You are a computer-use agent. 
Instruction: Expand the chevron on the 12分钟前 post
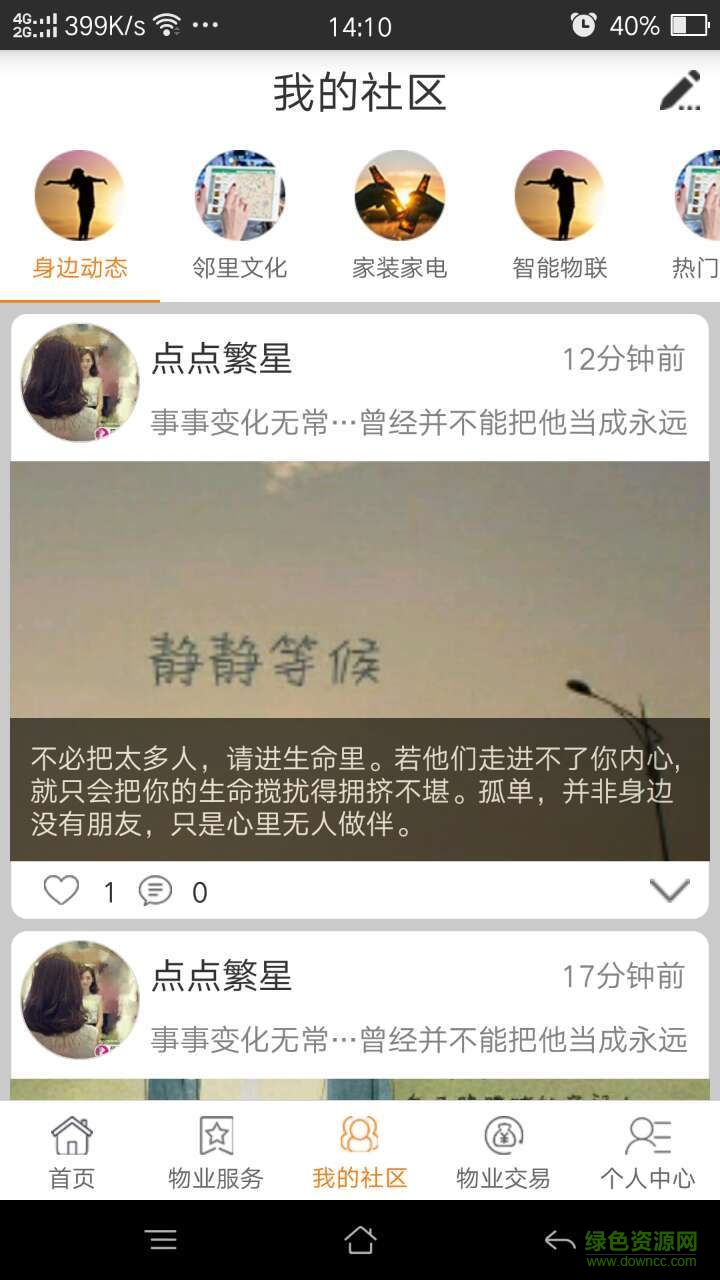[669, 890]
